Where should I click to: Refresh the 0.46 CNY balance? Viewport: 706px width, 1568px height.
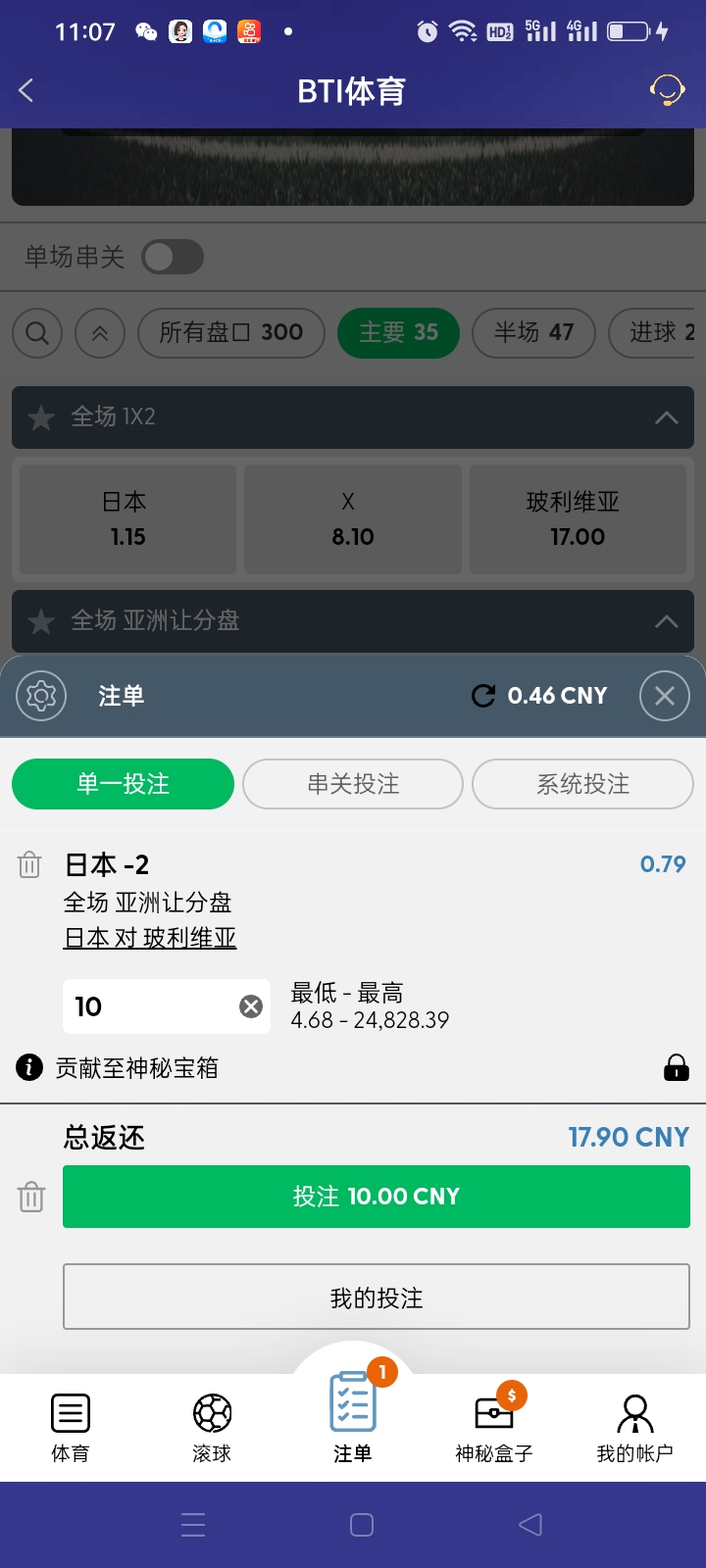[483, 696]
